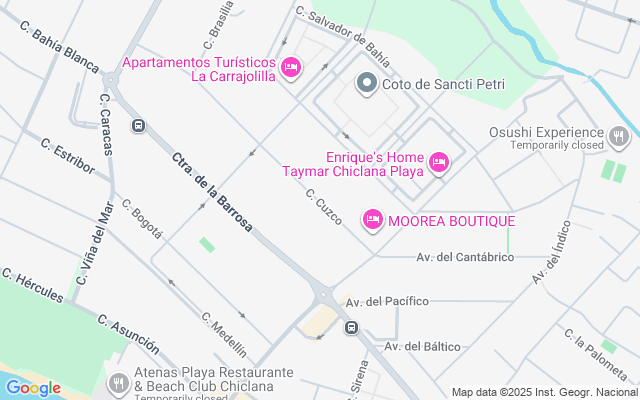
Task: Open the Google logo link
Action: point(33,387)
